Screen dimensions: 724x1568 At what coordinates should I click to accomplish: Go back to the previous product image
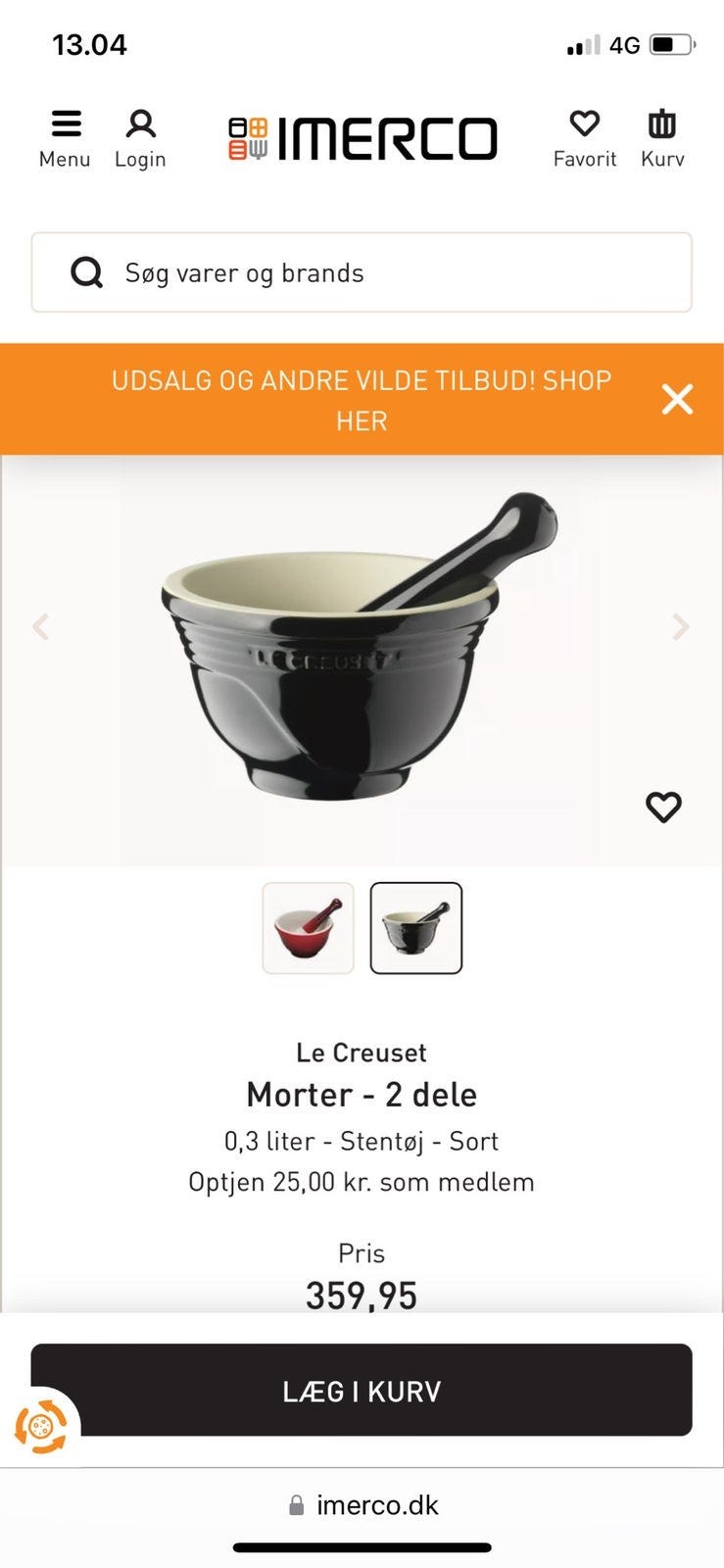42,625
